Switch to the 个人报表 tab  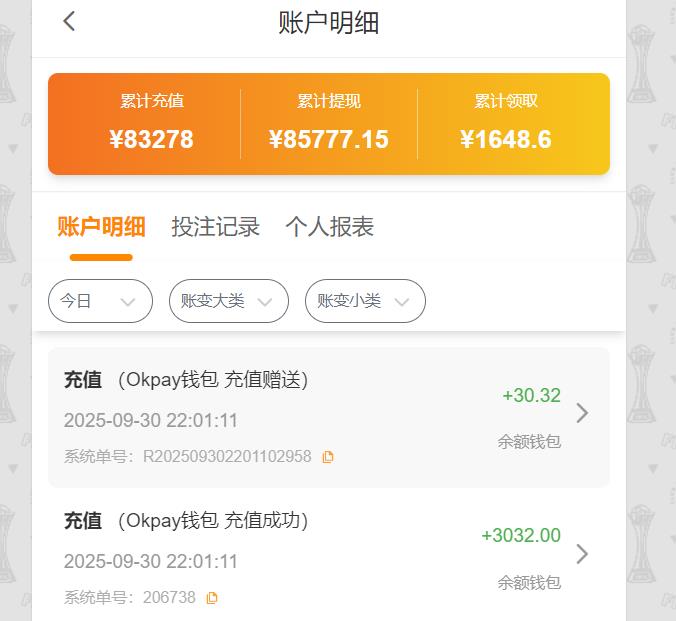(329, 227)
